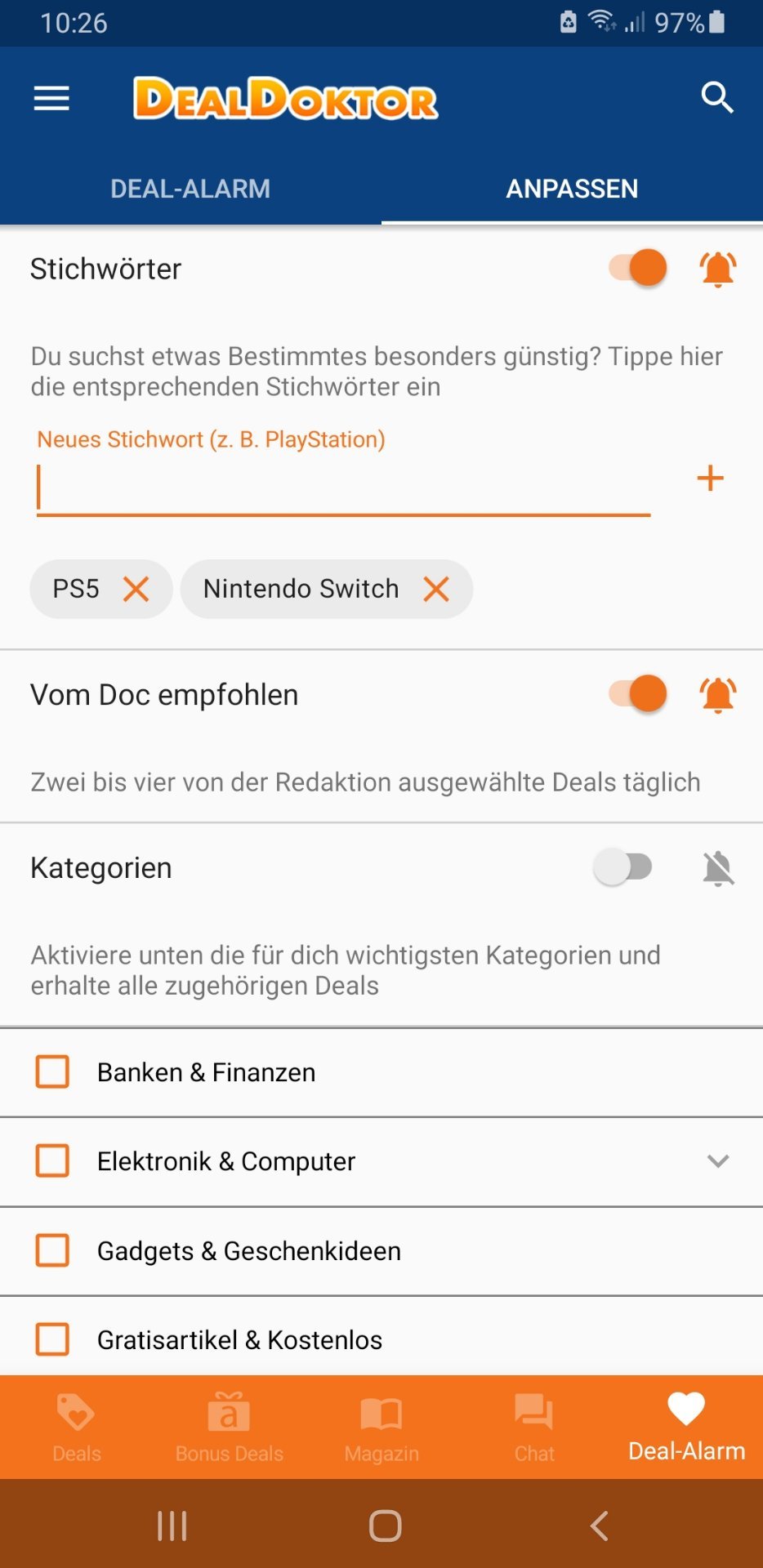Screen dimensions: 763x1568
Task: Go back with the system back button
Action: point(599,1525)
